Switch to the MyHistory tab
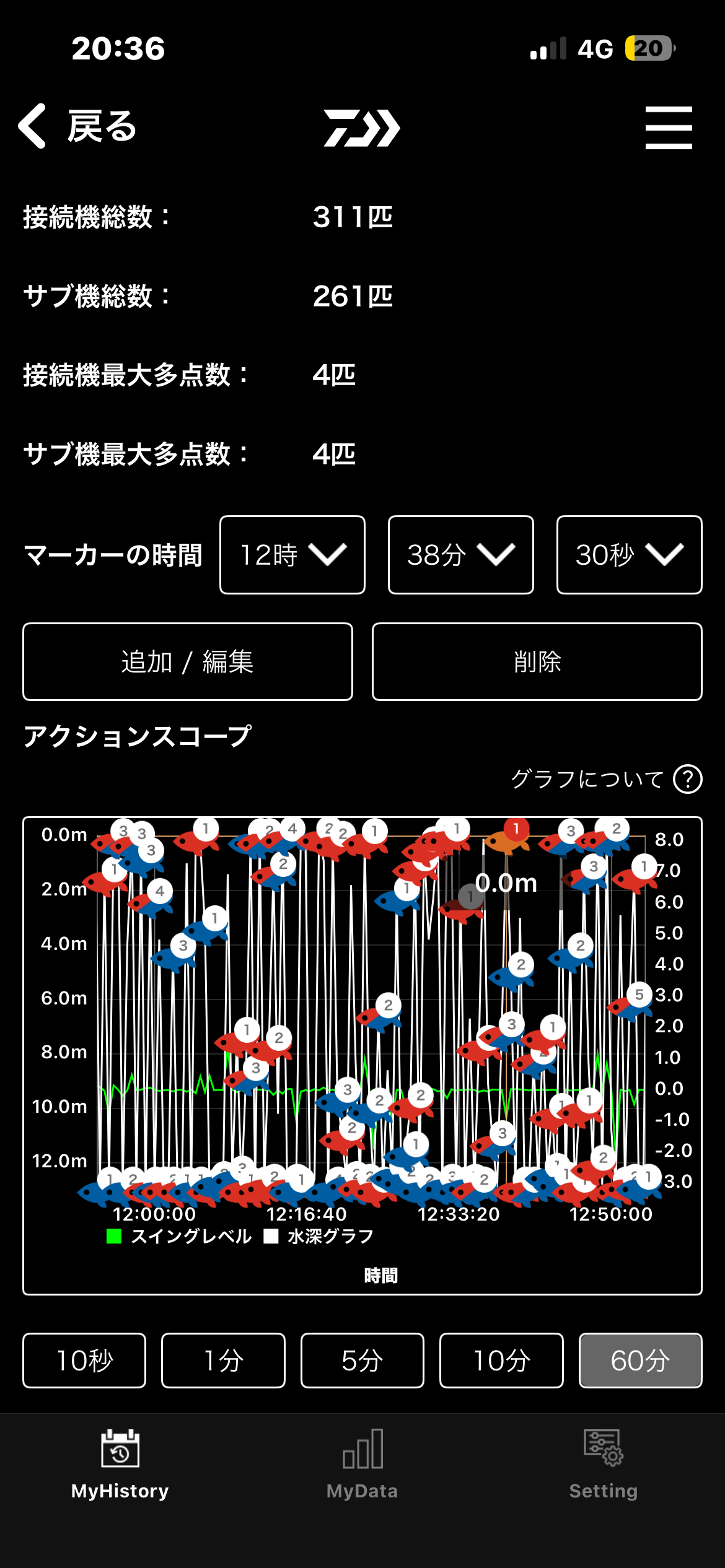Screen dimensions: 725x1568 [x=120, y=1465]
